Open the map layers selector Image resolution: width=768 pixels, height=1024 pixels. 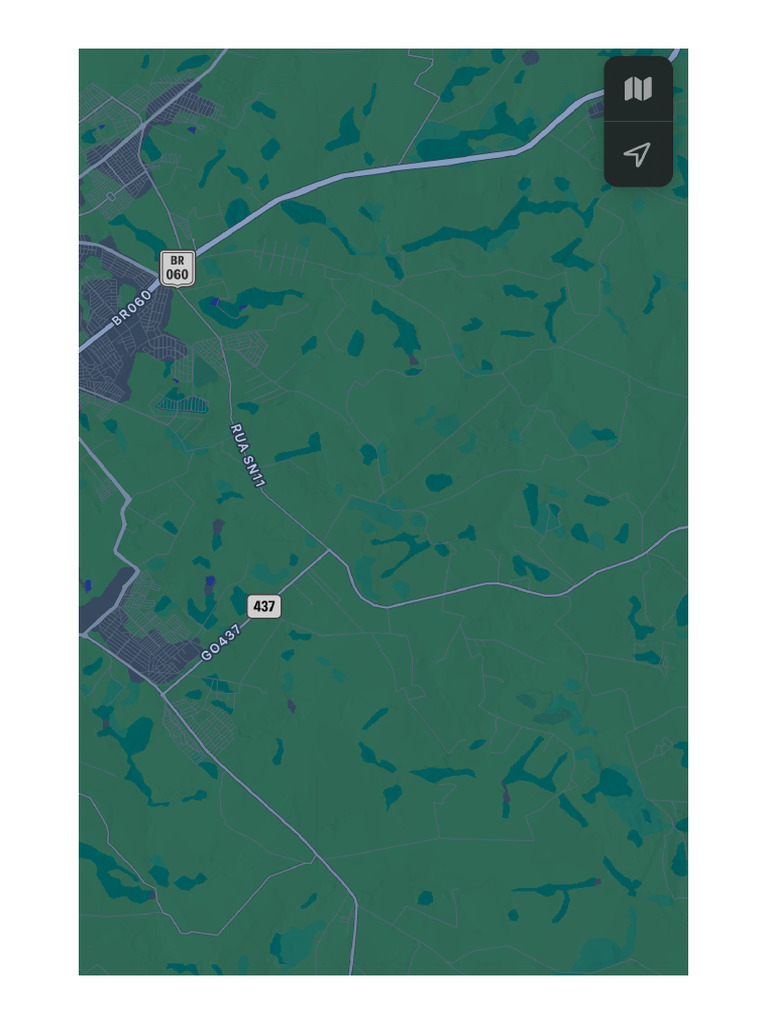(638, 90)
